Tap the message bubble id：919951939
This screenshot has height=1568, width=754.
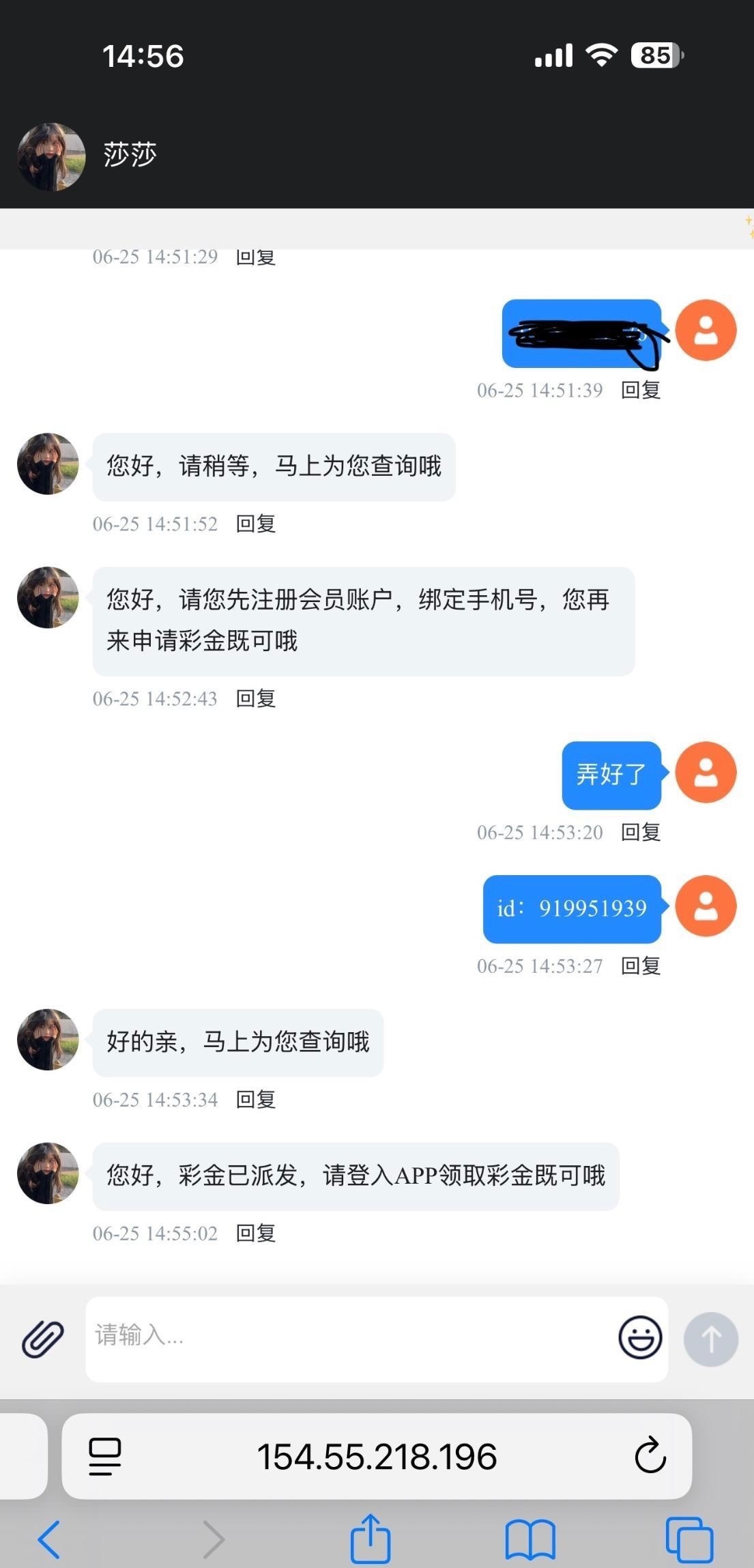coord(572,908)
